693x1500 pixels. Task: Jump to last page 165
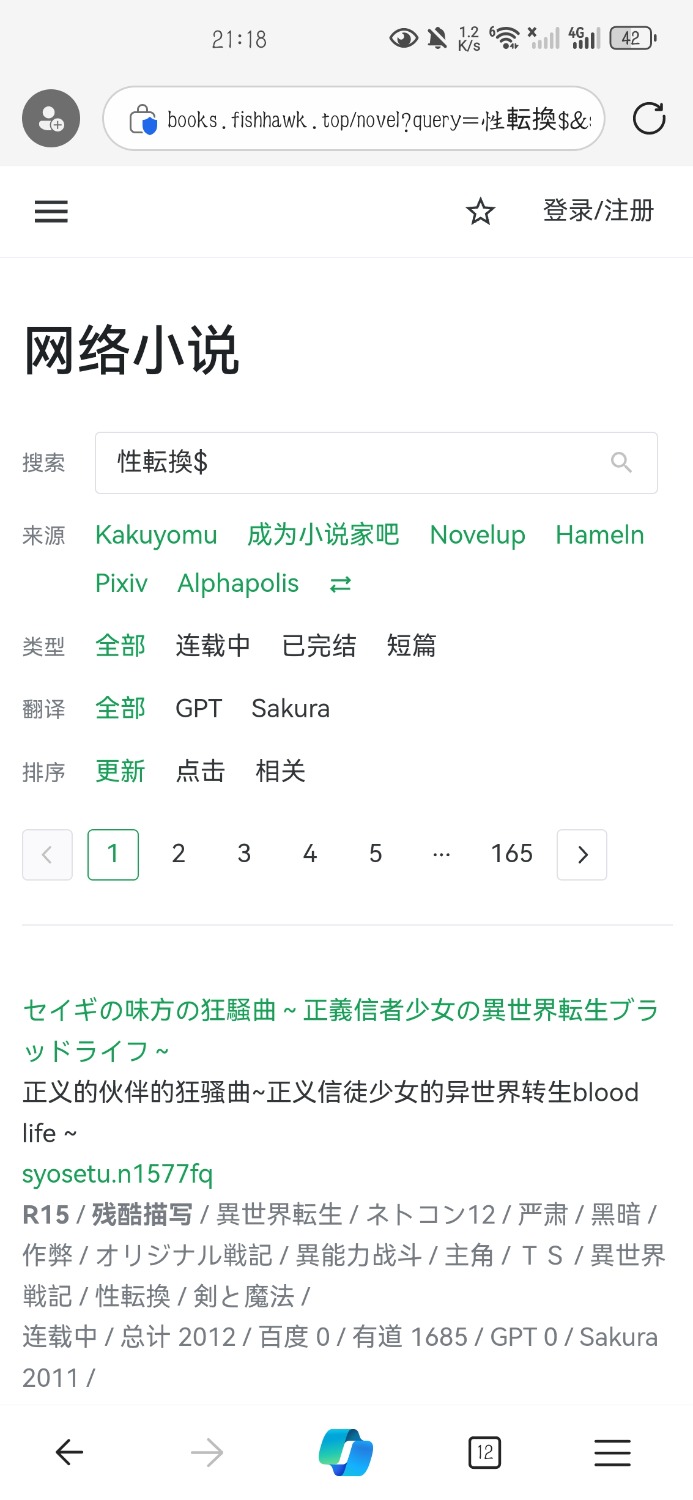(x=512, y=854)
